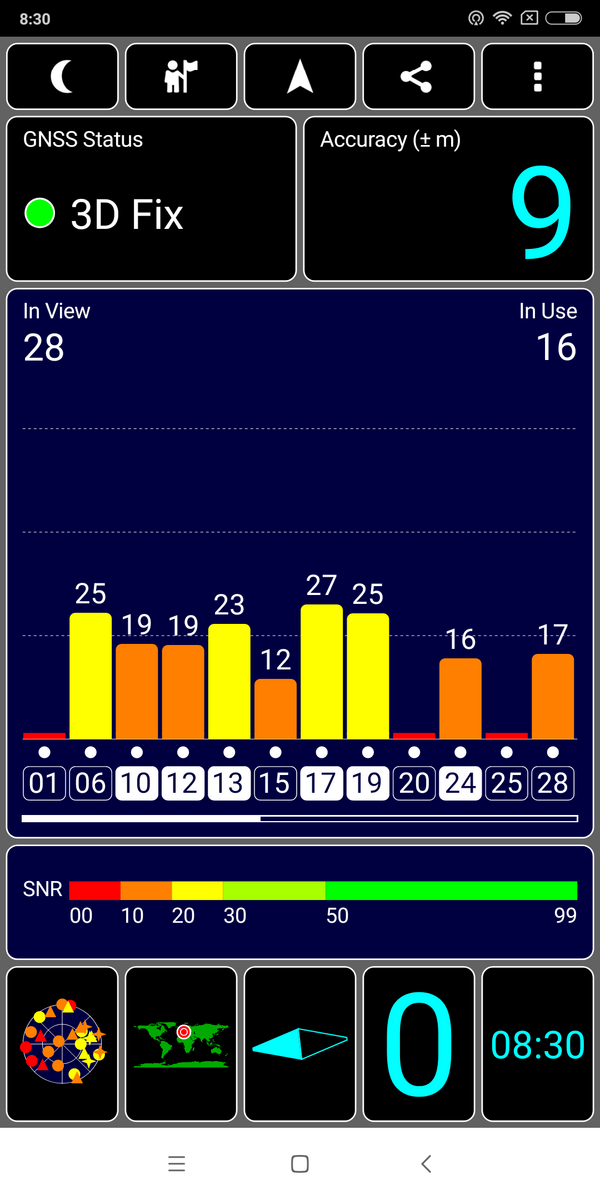Open the speed readout tile

(x=418, y=1044)
